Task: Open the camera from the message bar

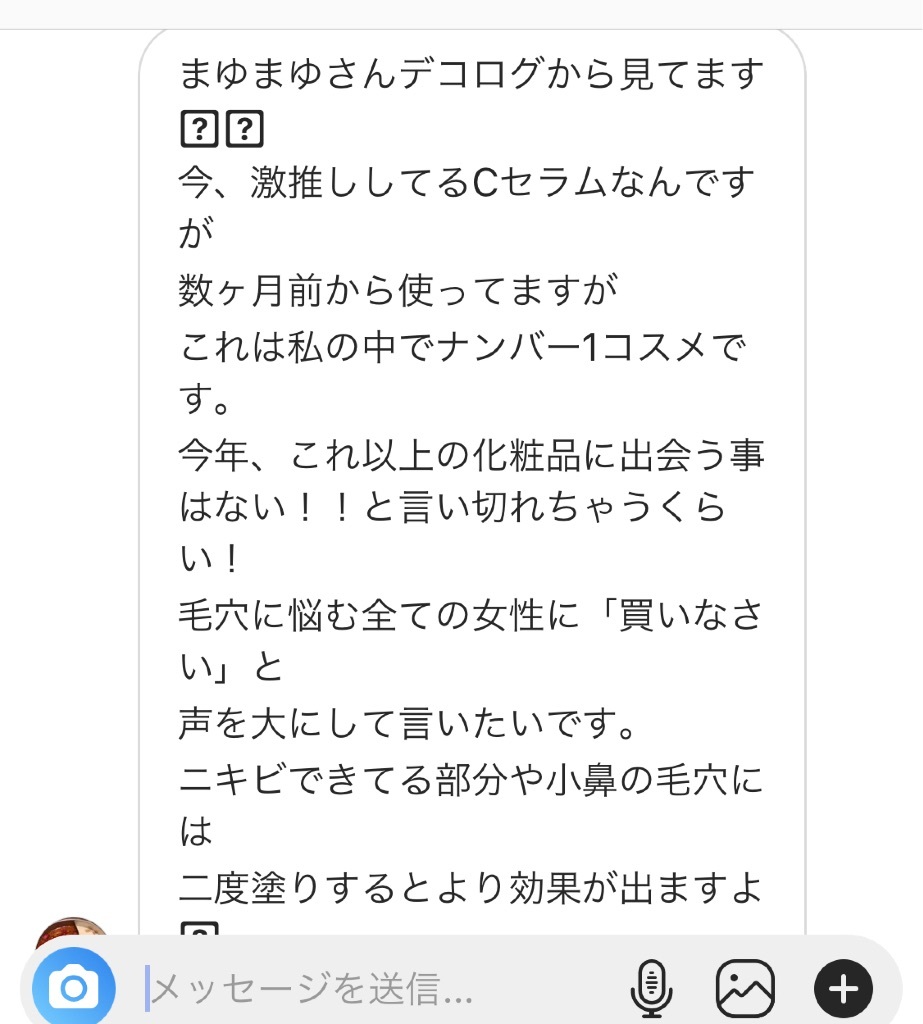Action: pyautogui.click(x=73, y=988)
